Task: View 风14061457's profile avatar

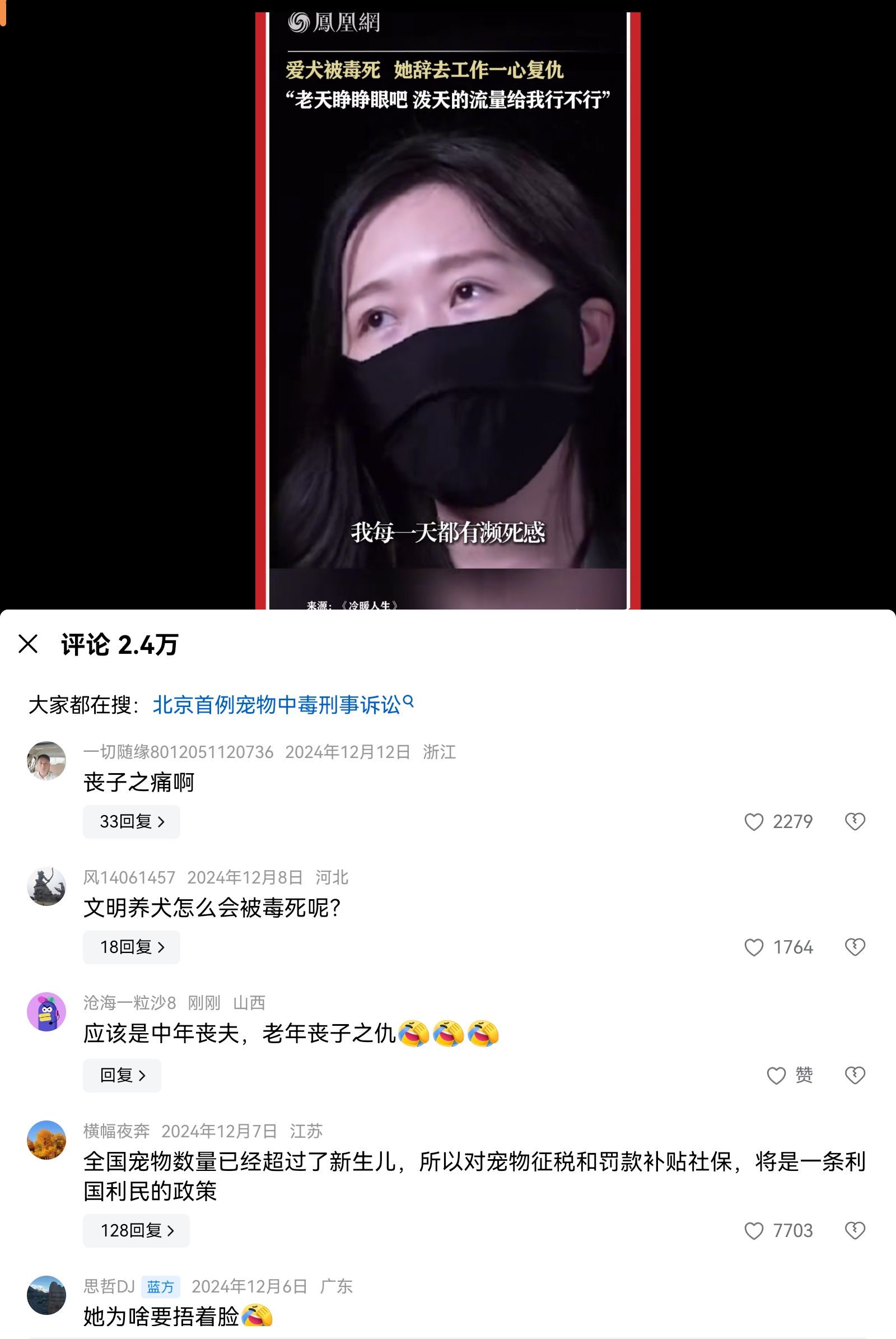Action: coord(46,886)
